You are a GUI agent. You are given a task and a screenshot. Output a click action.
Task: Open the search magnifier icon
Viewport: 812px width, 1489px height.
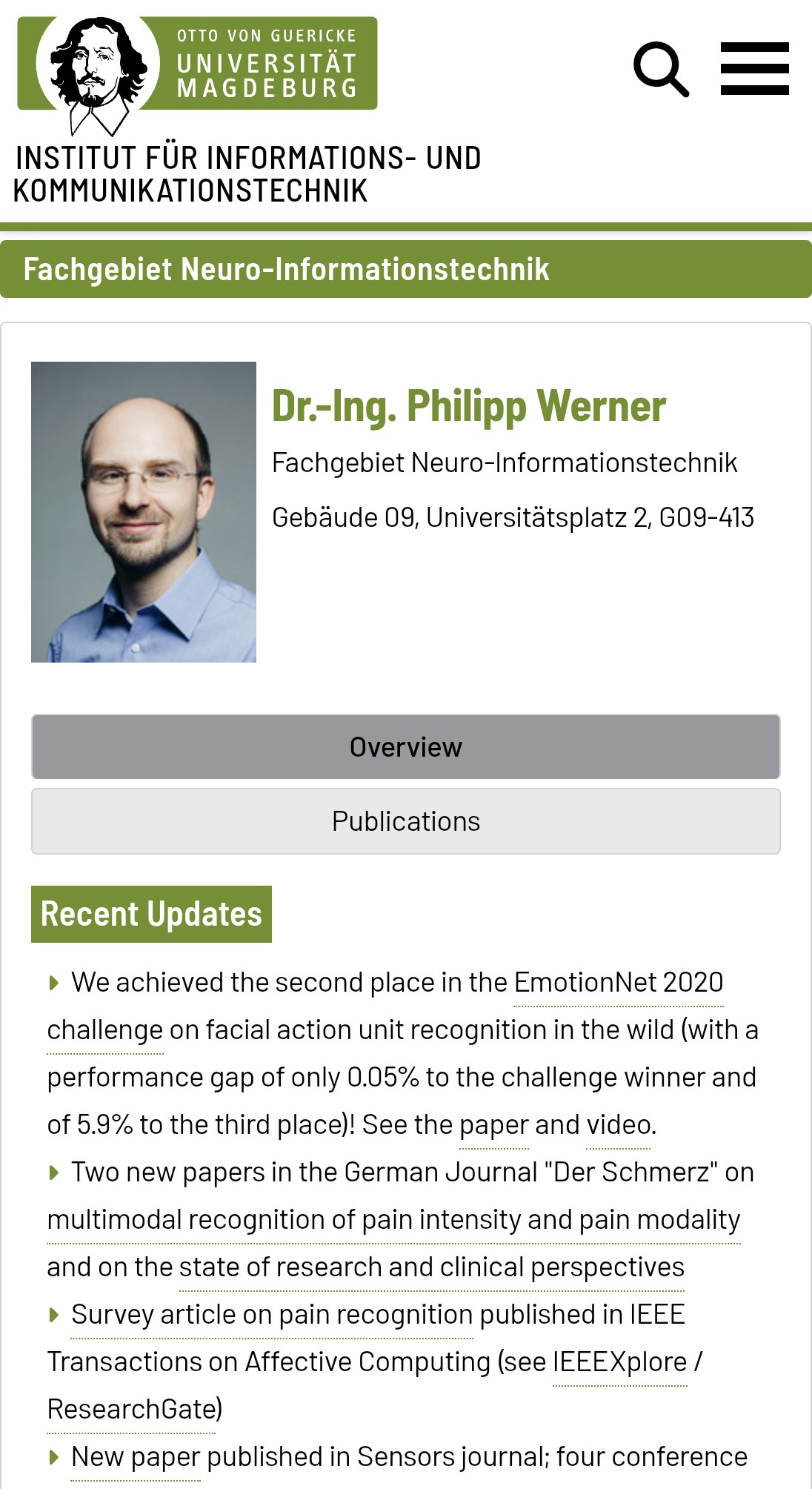click(x=661, y=69)
